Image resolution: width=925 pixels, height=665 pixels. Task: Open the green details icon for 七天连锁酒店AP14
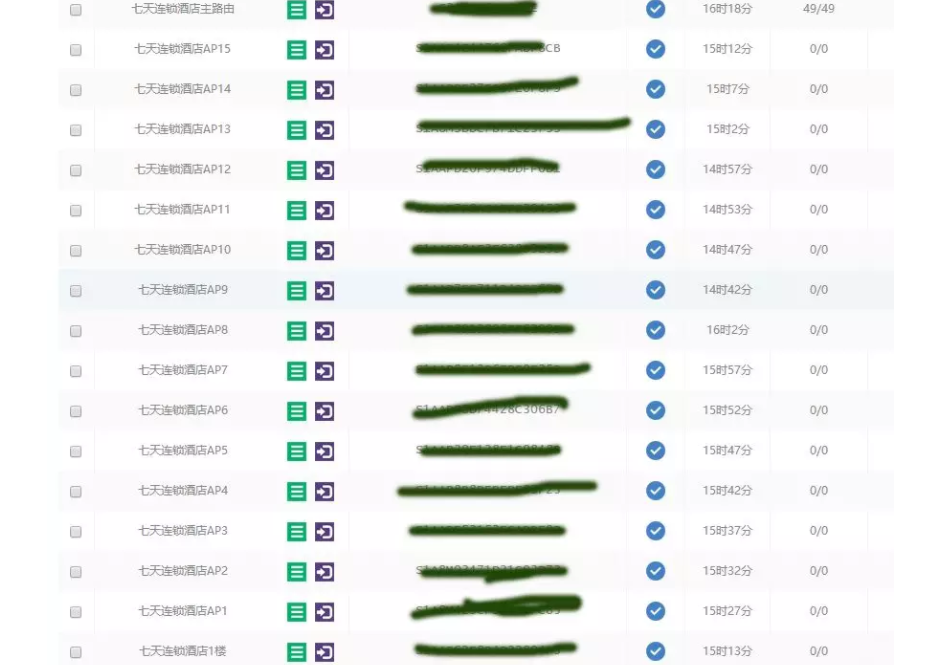[x=297, y=90]
